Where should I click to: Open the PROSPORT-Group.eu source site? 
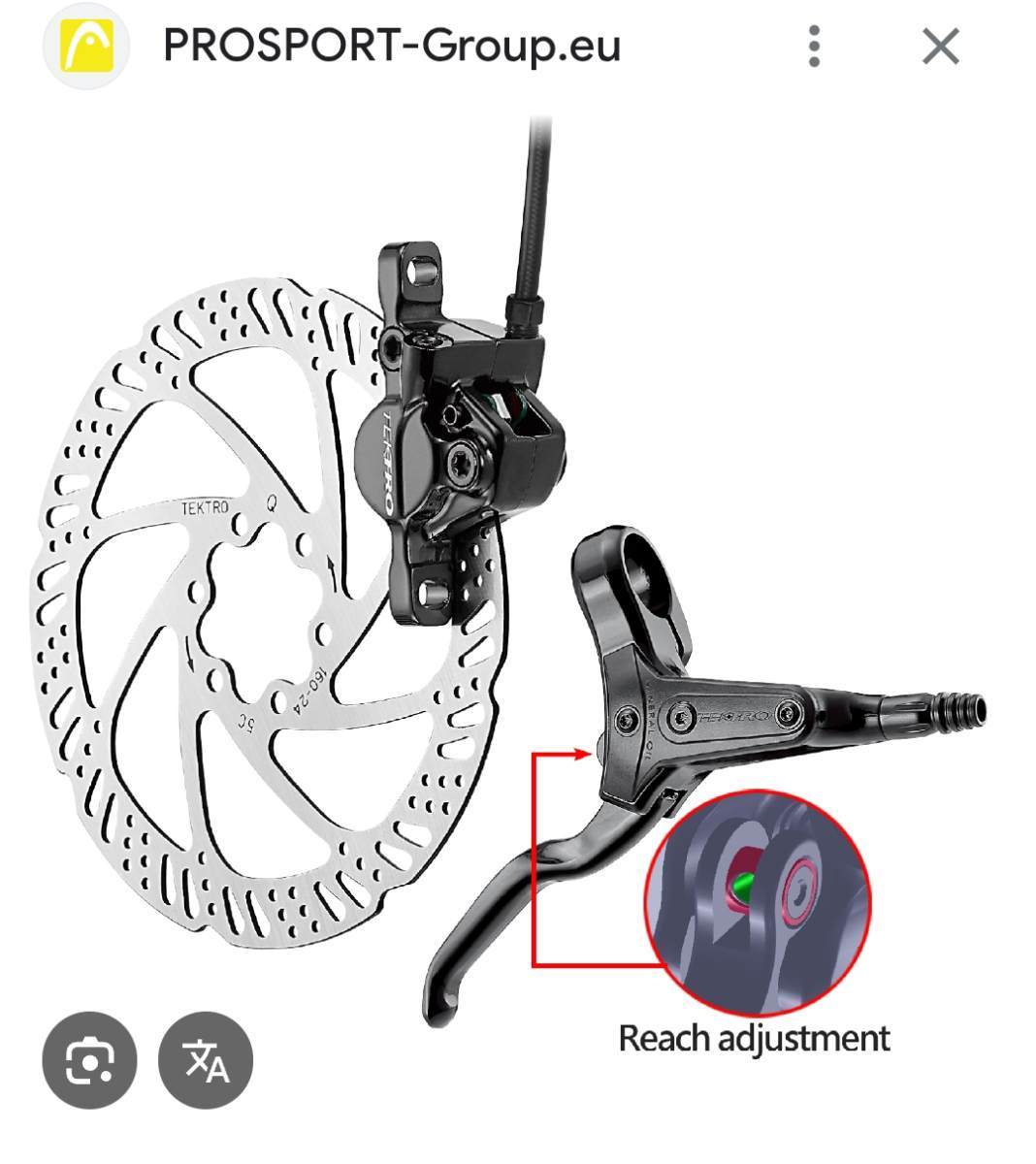pos(391,46)
